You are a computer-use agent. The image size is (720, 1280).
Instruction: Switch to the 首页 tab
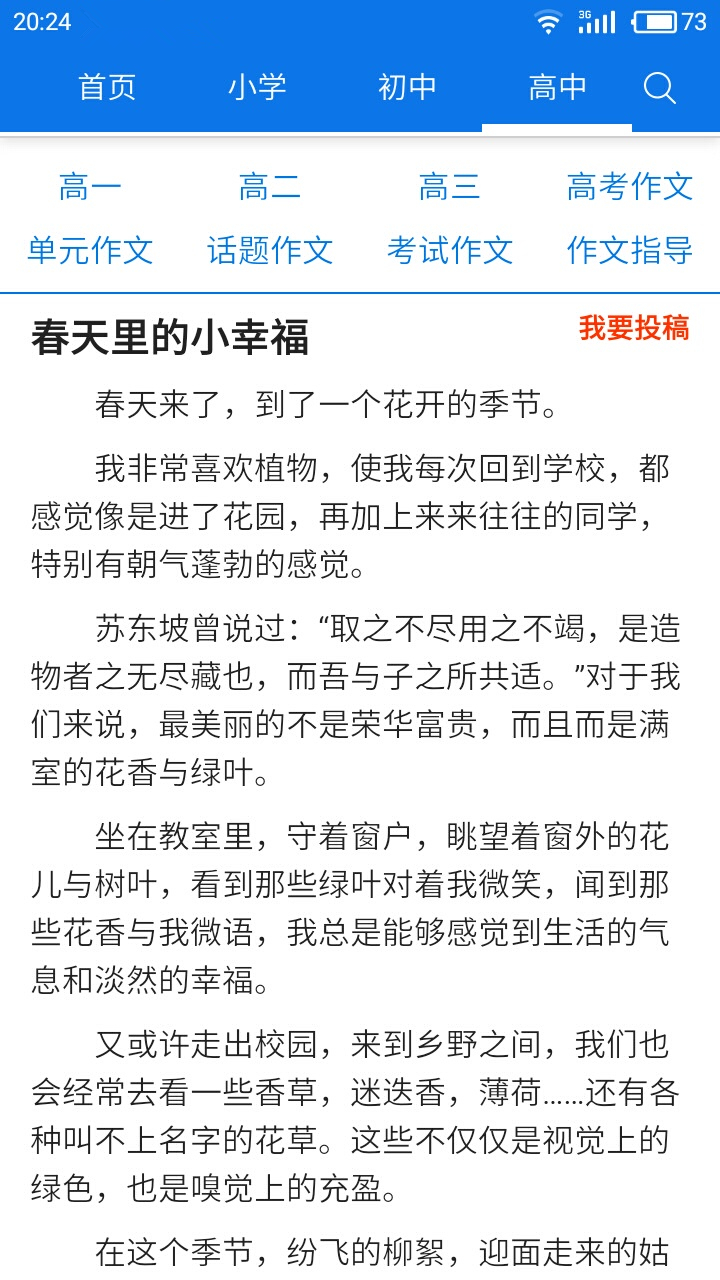coord(107,88)
